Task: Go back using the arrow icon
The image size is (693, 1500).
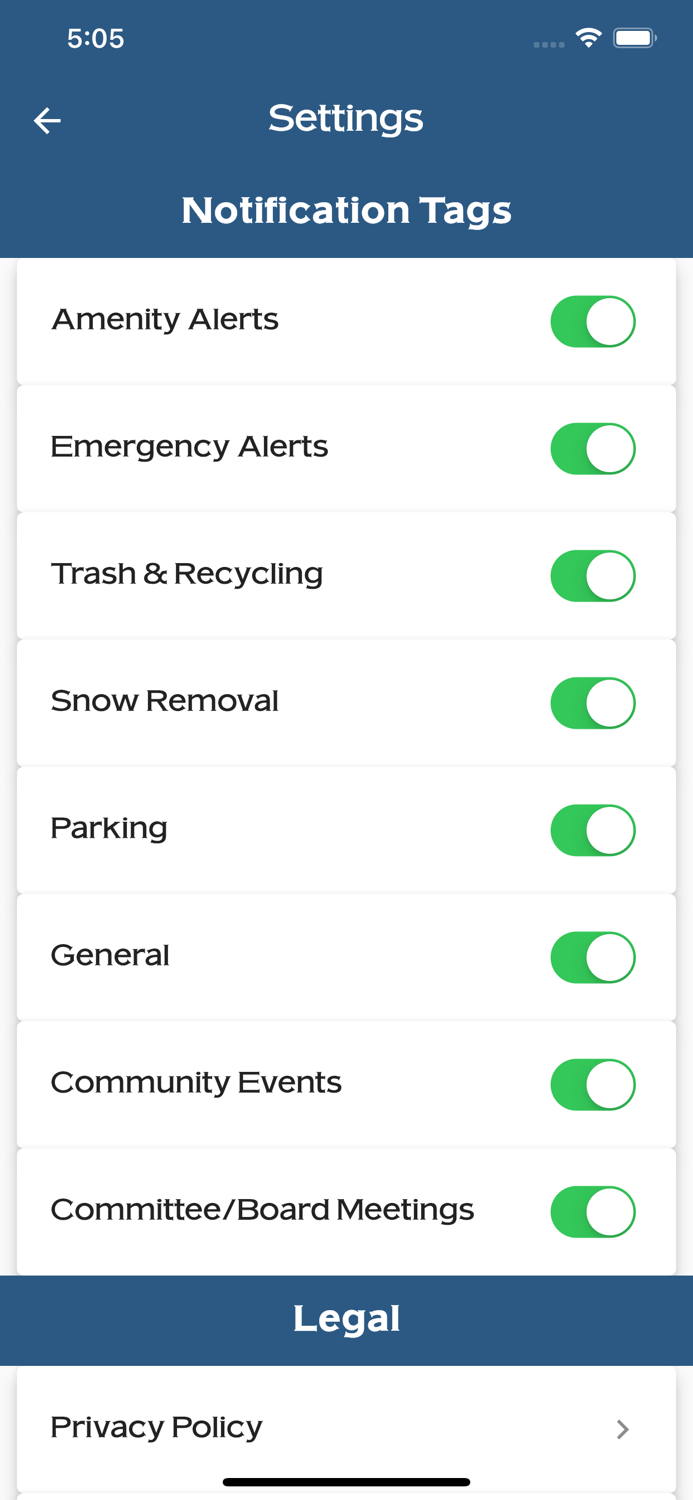Action: (x=47, y=121)
